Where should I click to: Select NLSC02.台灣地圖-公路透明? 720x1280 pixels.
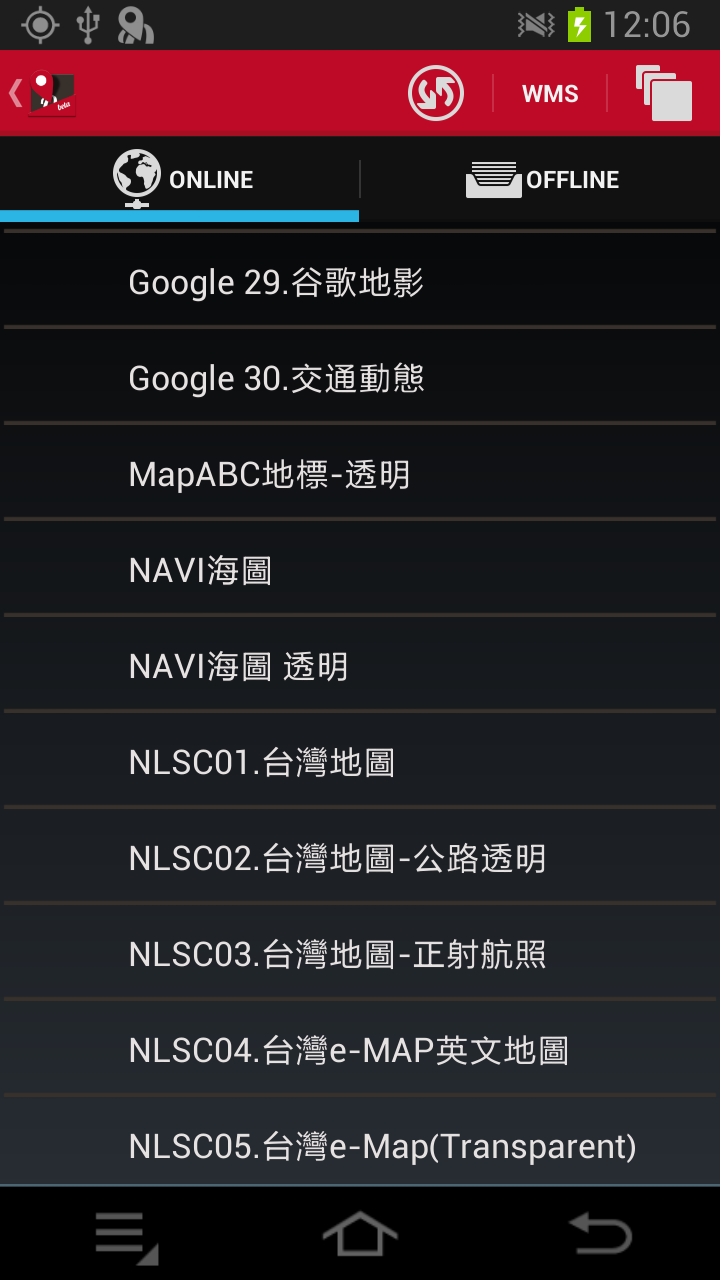point(360,859)
